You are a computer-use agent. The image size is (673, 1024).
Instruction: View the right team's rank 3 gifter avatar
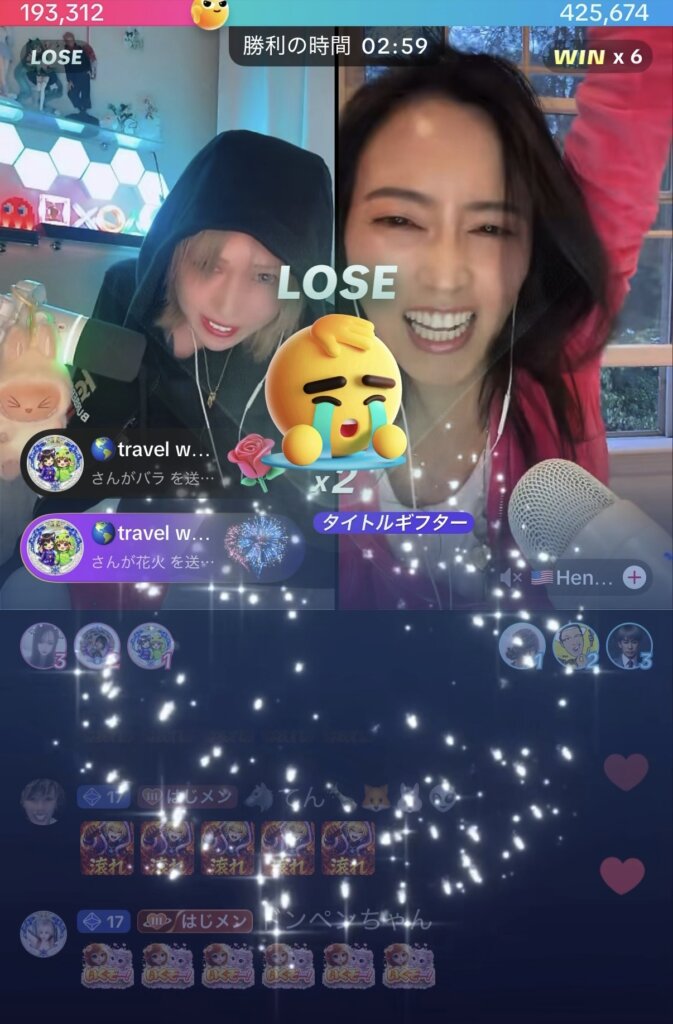click(x=629, y=645)
